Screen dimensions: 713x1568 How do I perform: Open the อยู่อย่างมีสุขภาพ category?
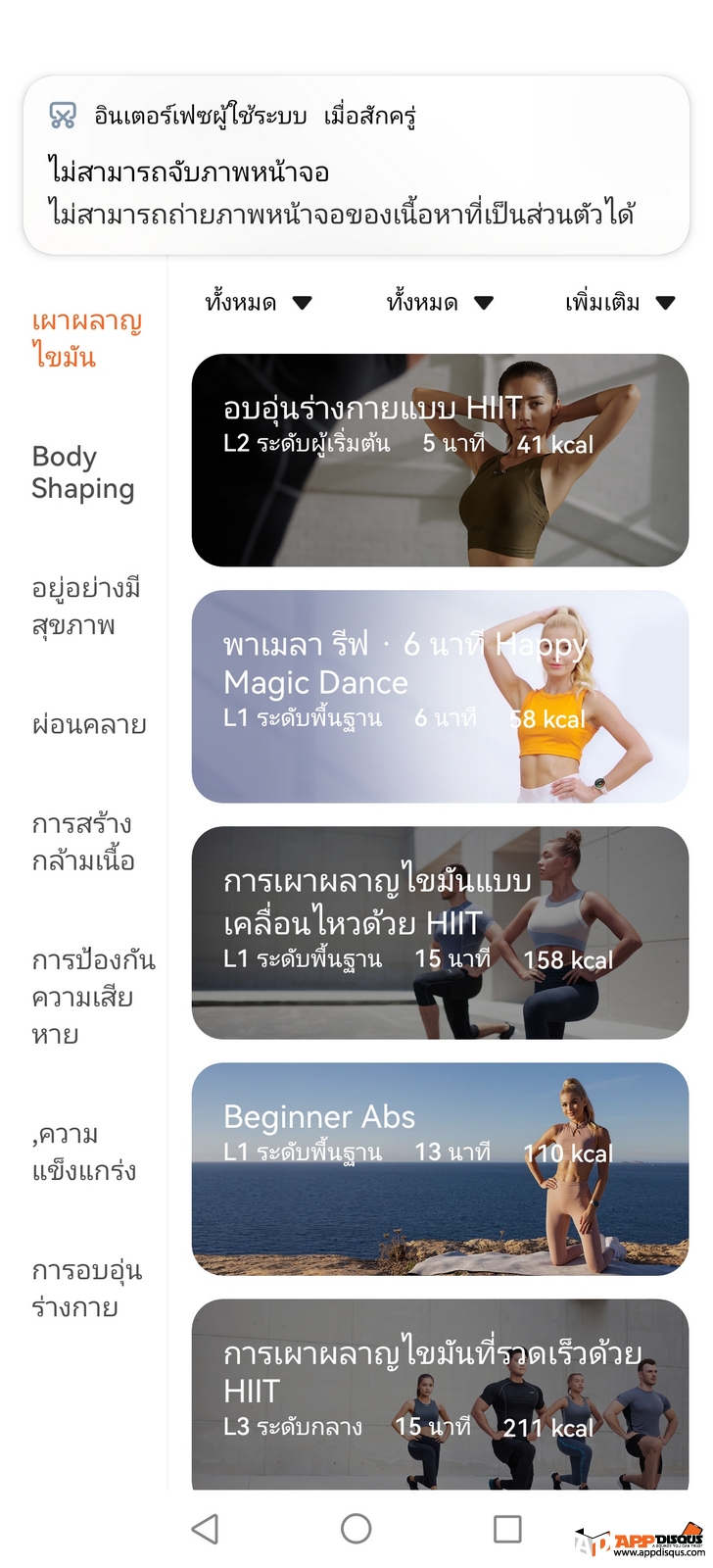(86, 606)
